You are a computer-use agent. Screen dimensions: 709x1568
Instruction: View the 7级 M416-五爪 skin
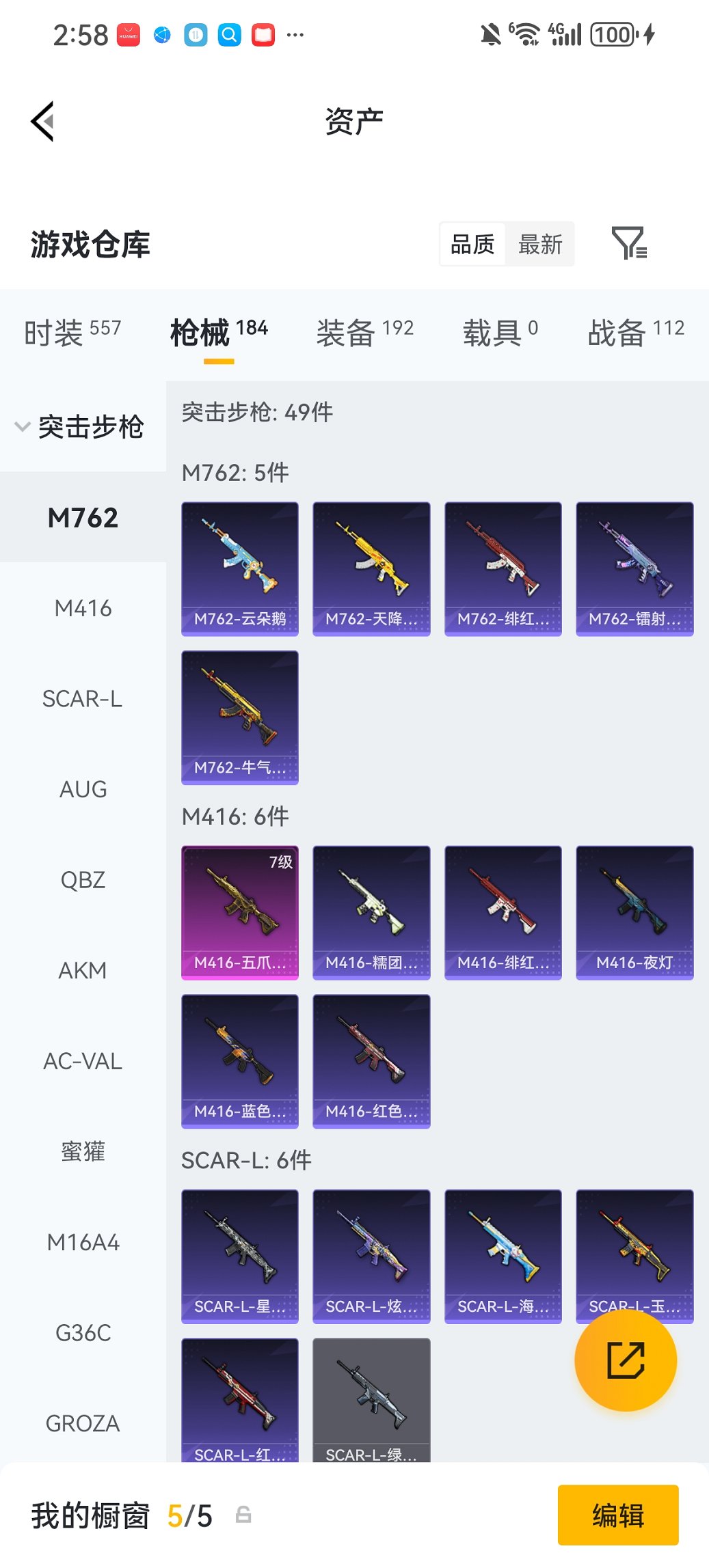(240, 912)
